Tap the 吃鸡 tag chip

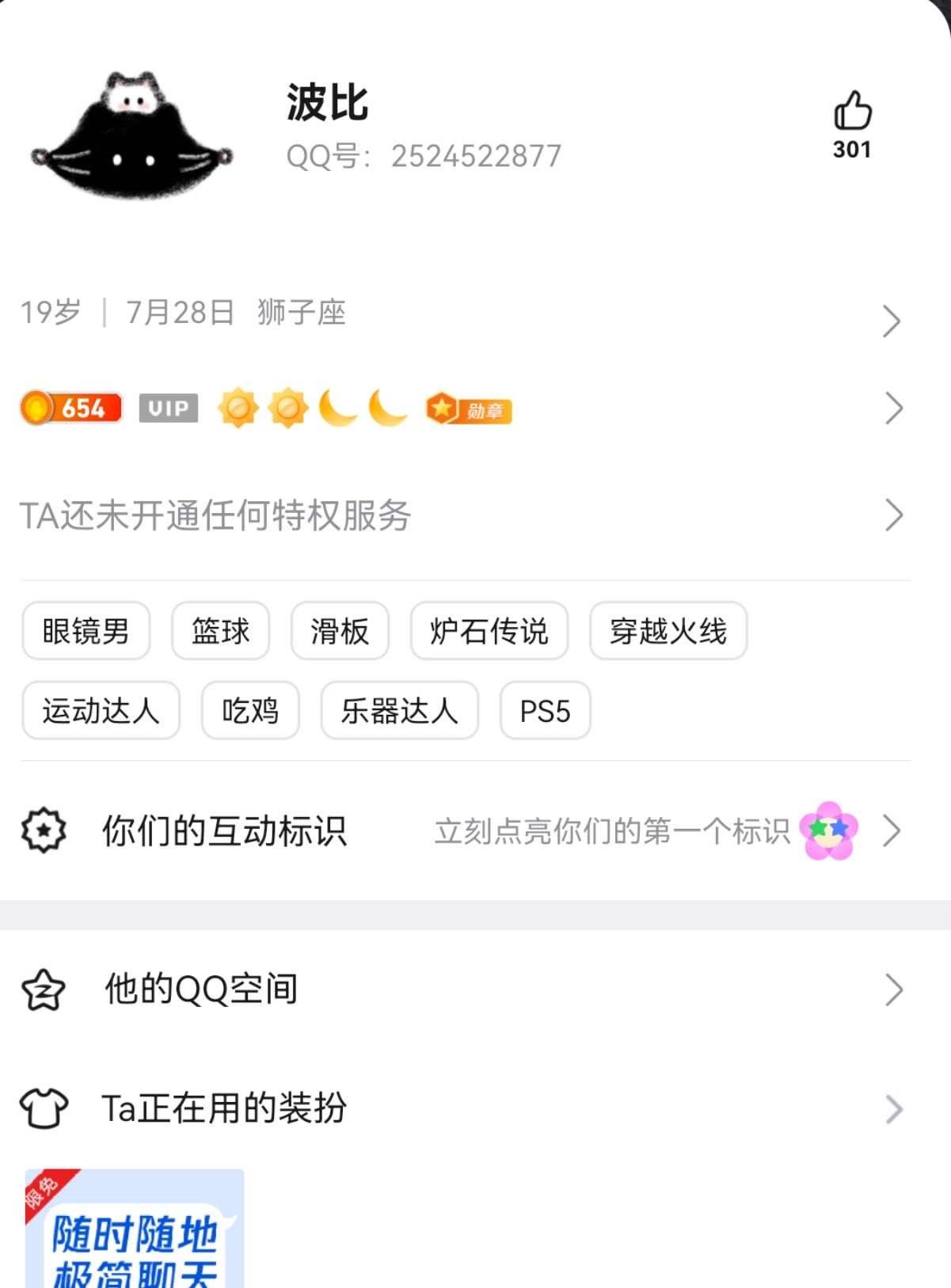[x=250, y=711]
